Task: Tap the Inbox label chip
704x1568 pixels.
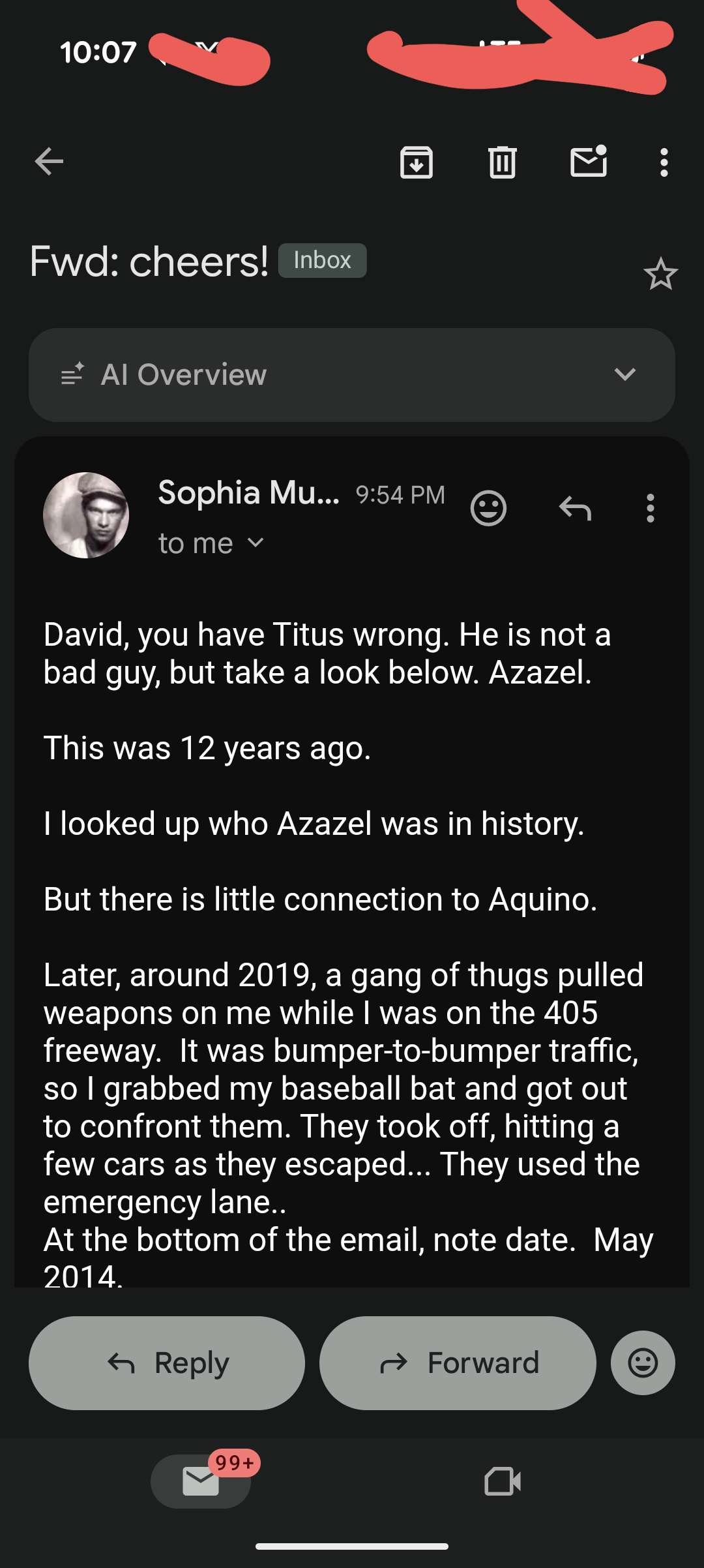Action: click(322, 260)
